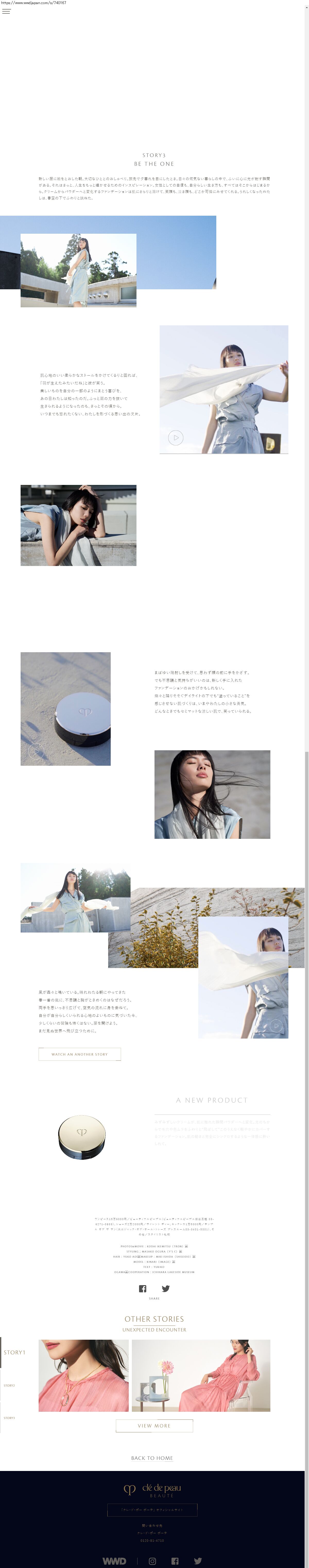Open WWD's Instagram in the footer

click(x=152, y=1561)
